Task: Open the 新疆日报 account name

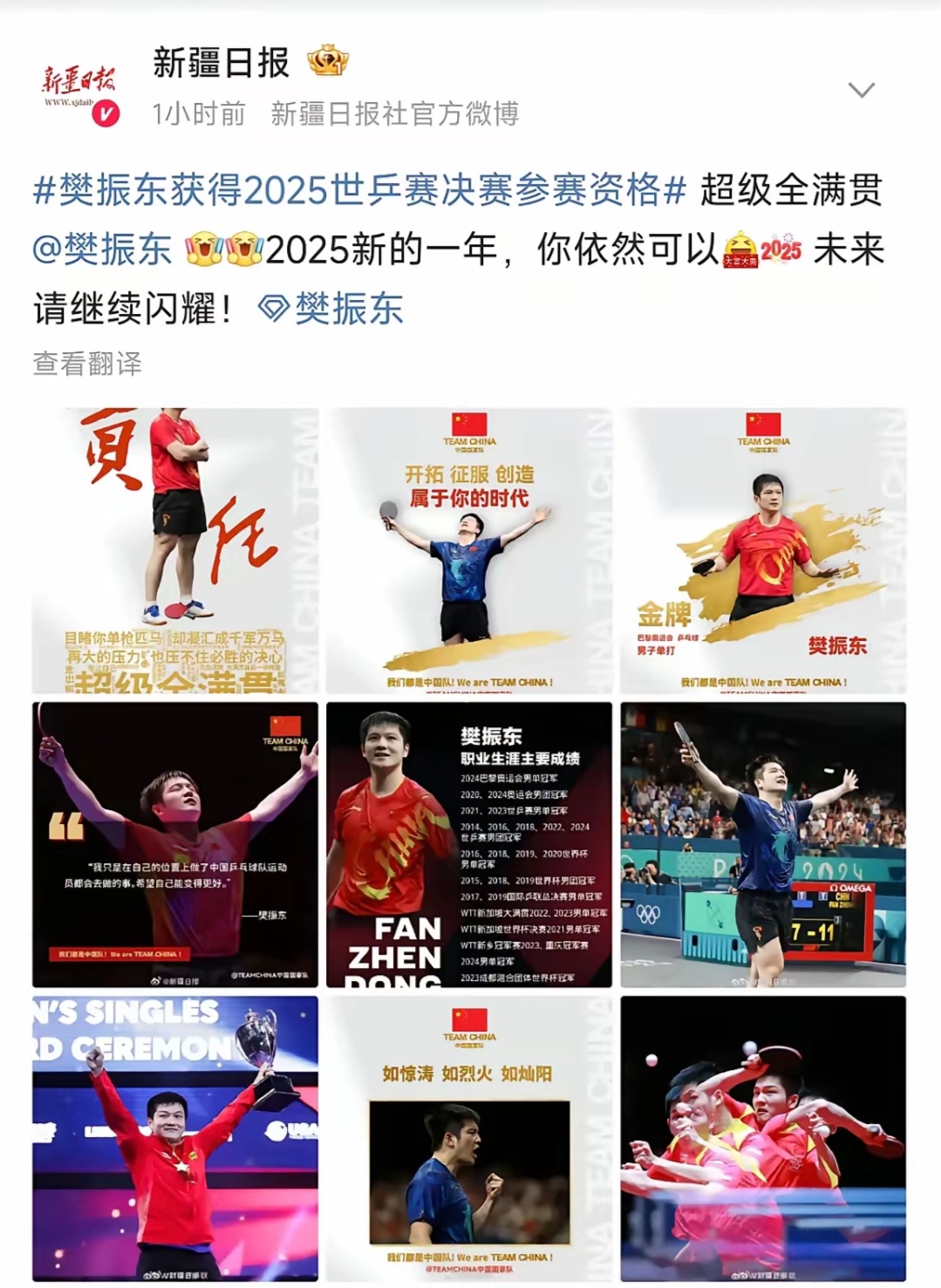Action: click(x=221, y=64)
